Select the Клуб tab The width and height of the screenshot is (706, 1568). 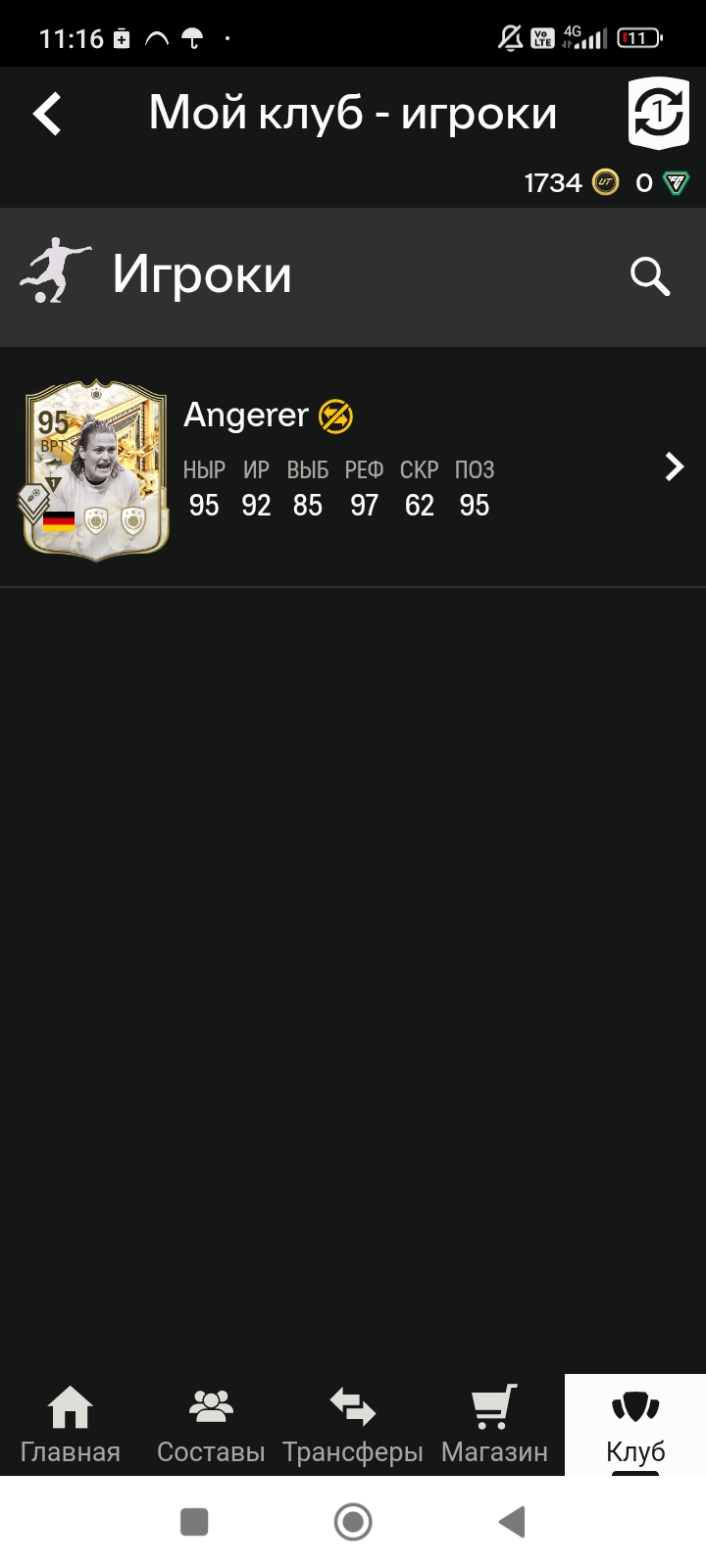(x=635, y=1425)
